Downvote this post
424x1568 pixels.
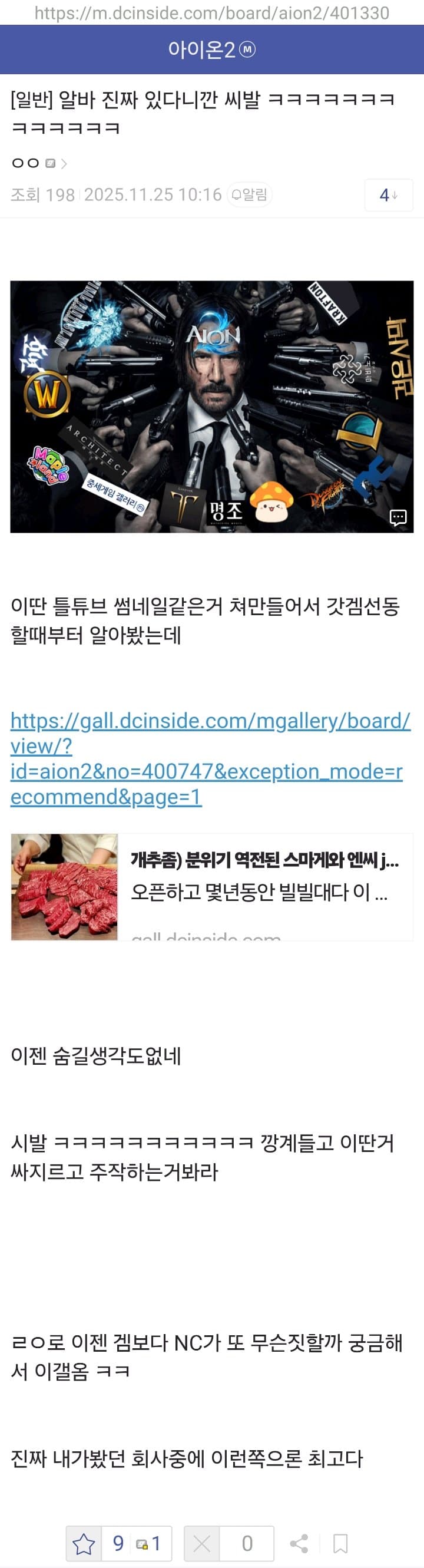[201, 1543]
